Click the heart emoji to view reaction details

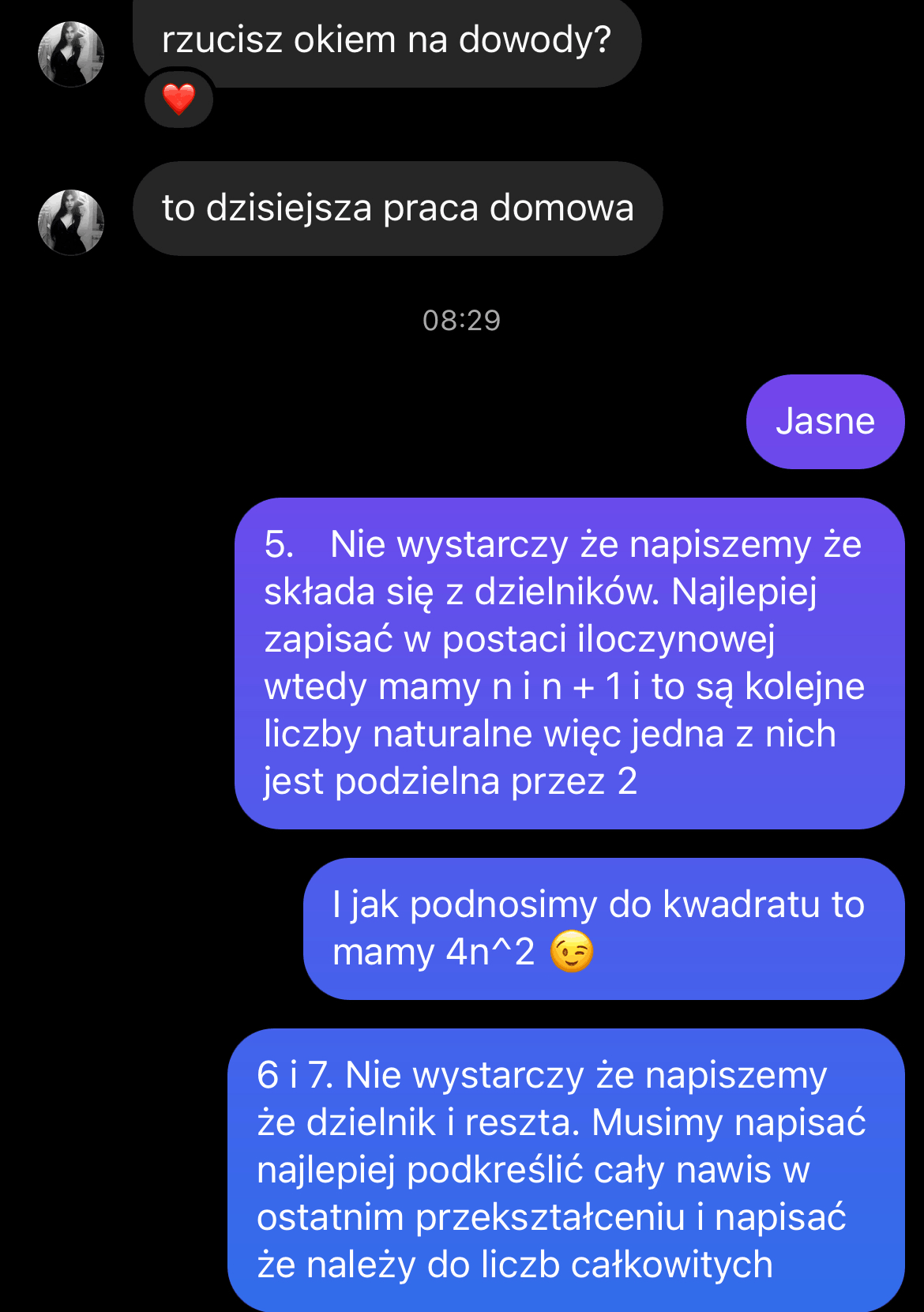178,101
